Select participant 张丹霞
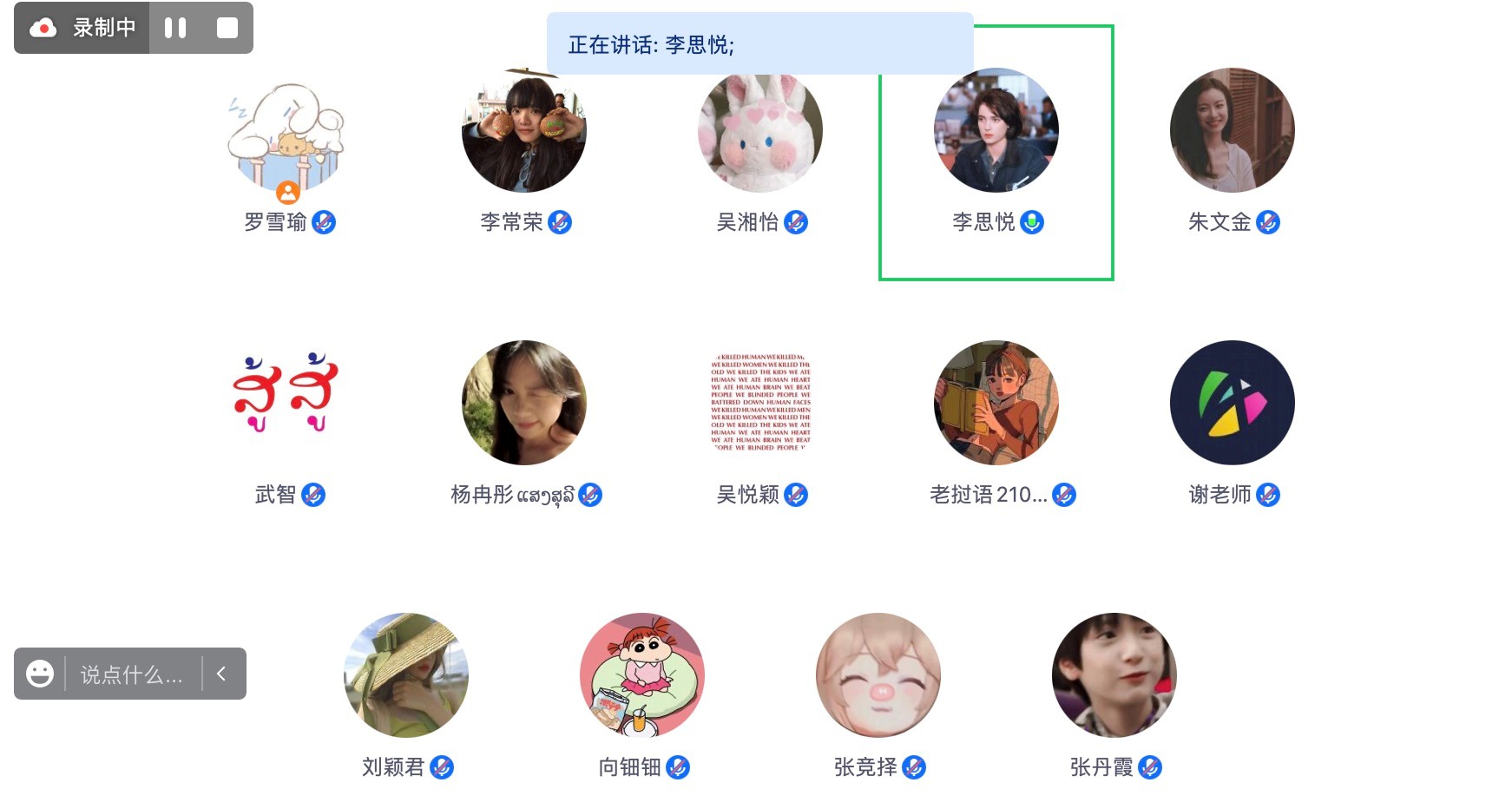The image size is (1512, 809). pyautogui.click(x=1114, y=675)
